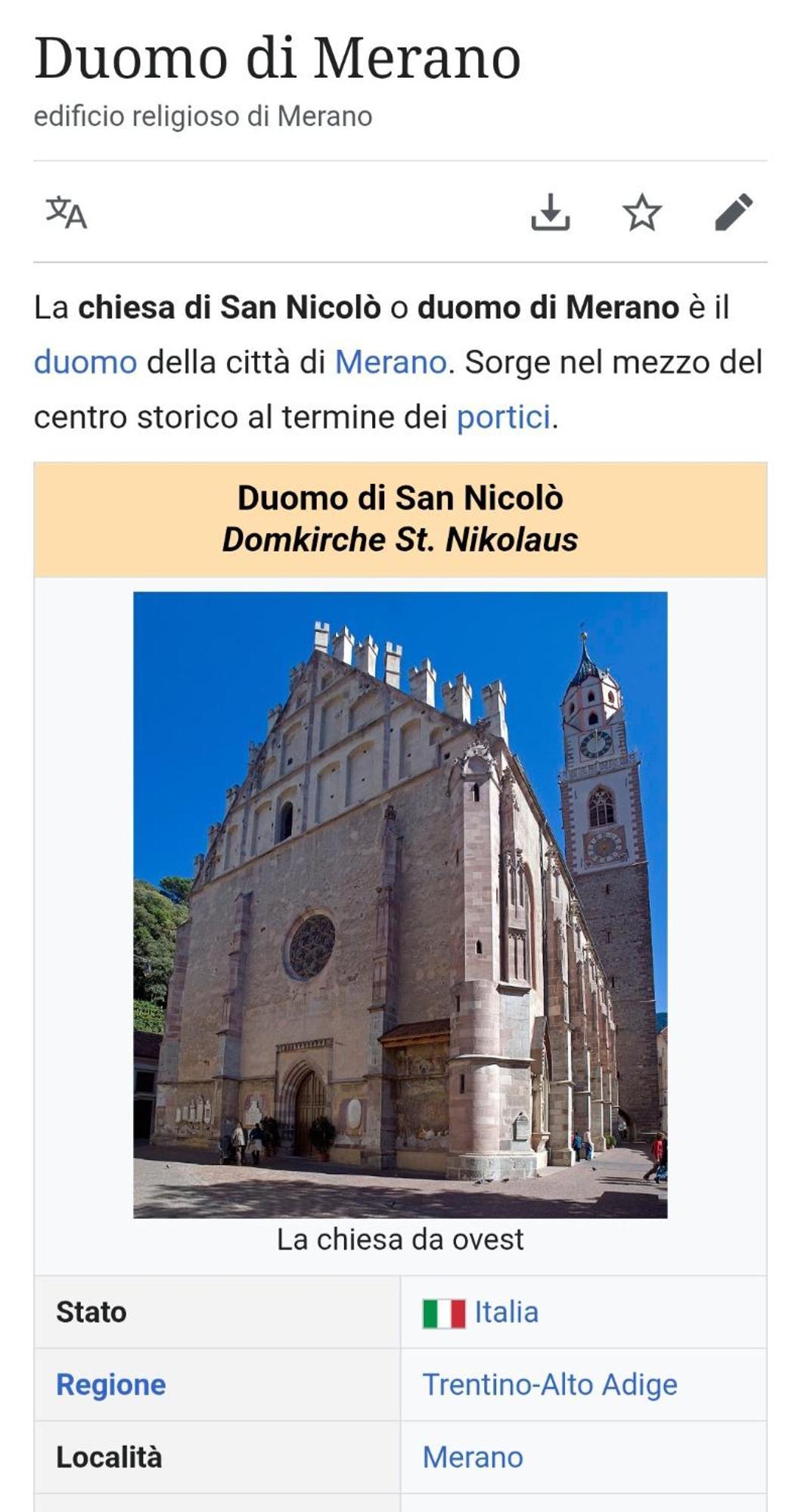Follow the first 'Merano' link in intro

[x=390, y=362]
